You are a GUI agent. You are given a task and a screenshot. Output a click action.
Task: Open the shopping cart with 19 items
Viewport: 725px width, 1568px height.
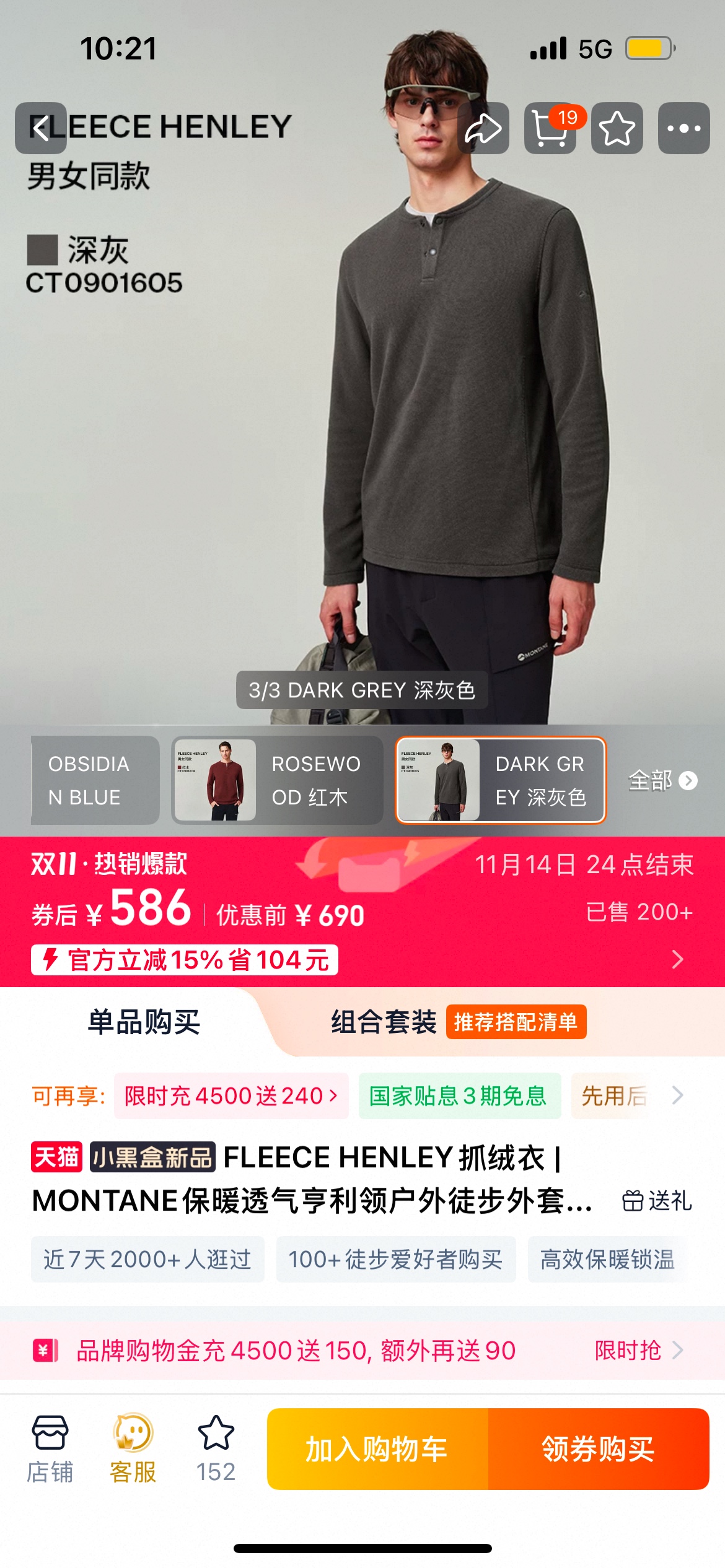550,128
